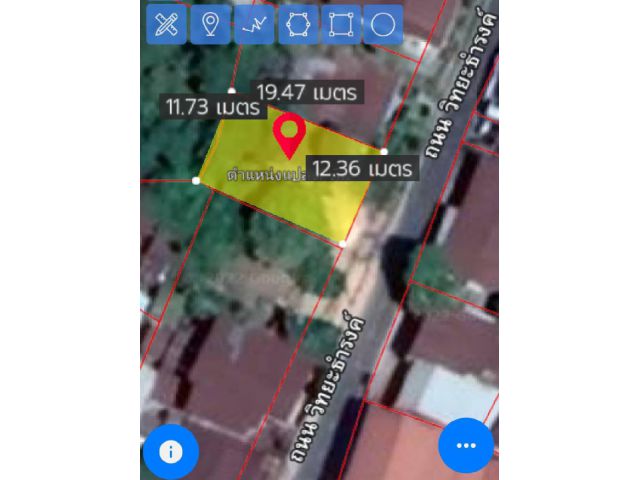Image resolution: width=640 pixels, height=480 pixels.
Task: Select the polyline drawing tool
Action: (x=254, y=24)
